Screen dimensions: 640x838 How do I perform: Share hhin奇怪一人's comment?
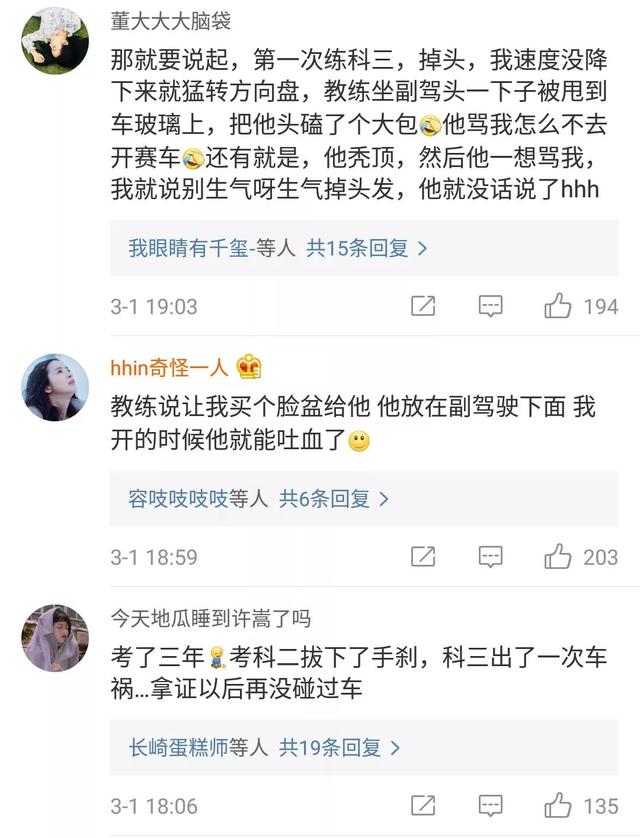[x=423, y=556]
